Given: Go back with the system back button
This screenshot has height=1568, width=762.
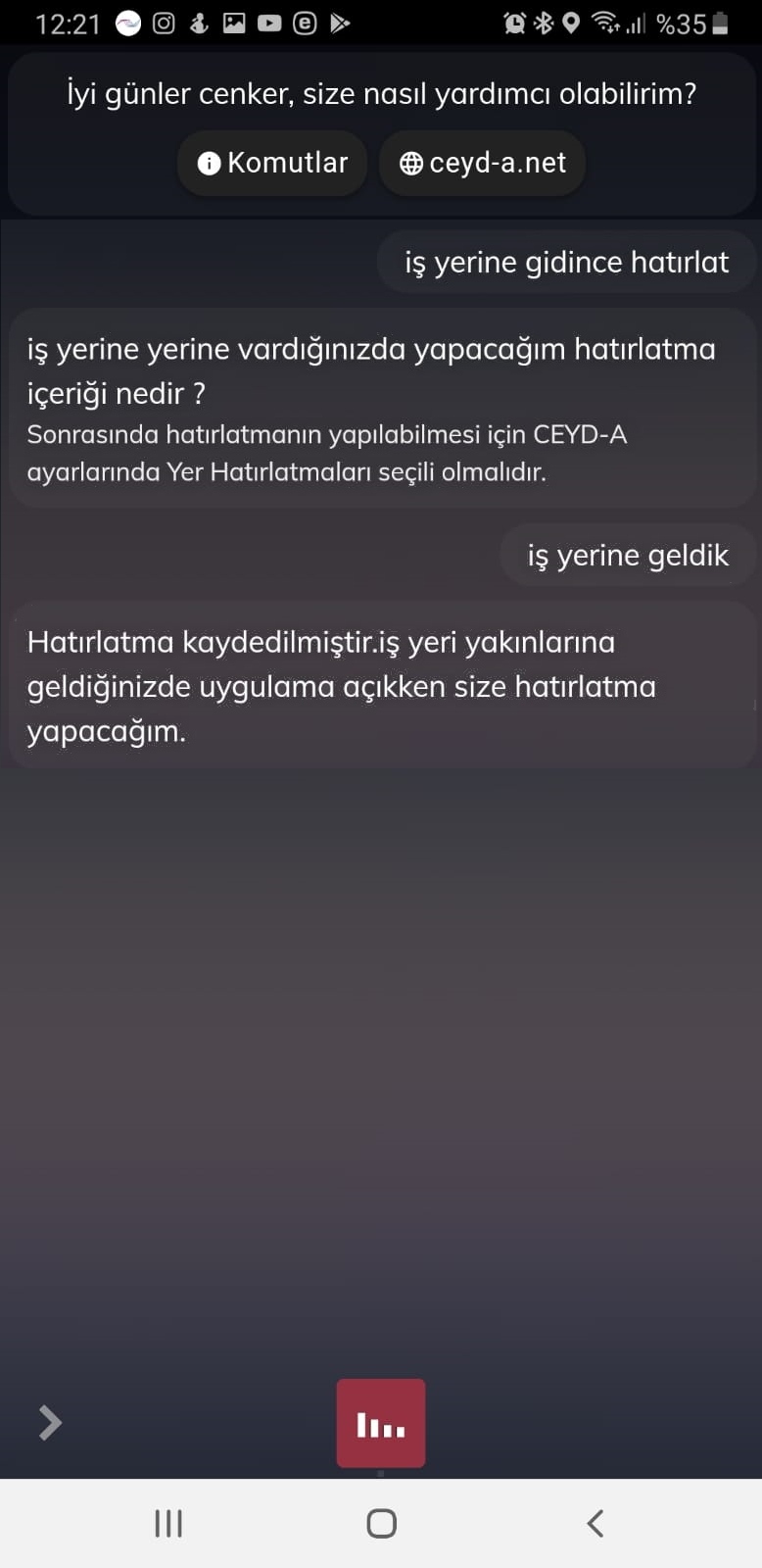Looking at the screenshot, I should pyautogui.click(x=595, y=1523).
